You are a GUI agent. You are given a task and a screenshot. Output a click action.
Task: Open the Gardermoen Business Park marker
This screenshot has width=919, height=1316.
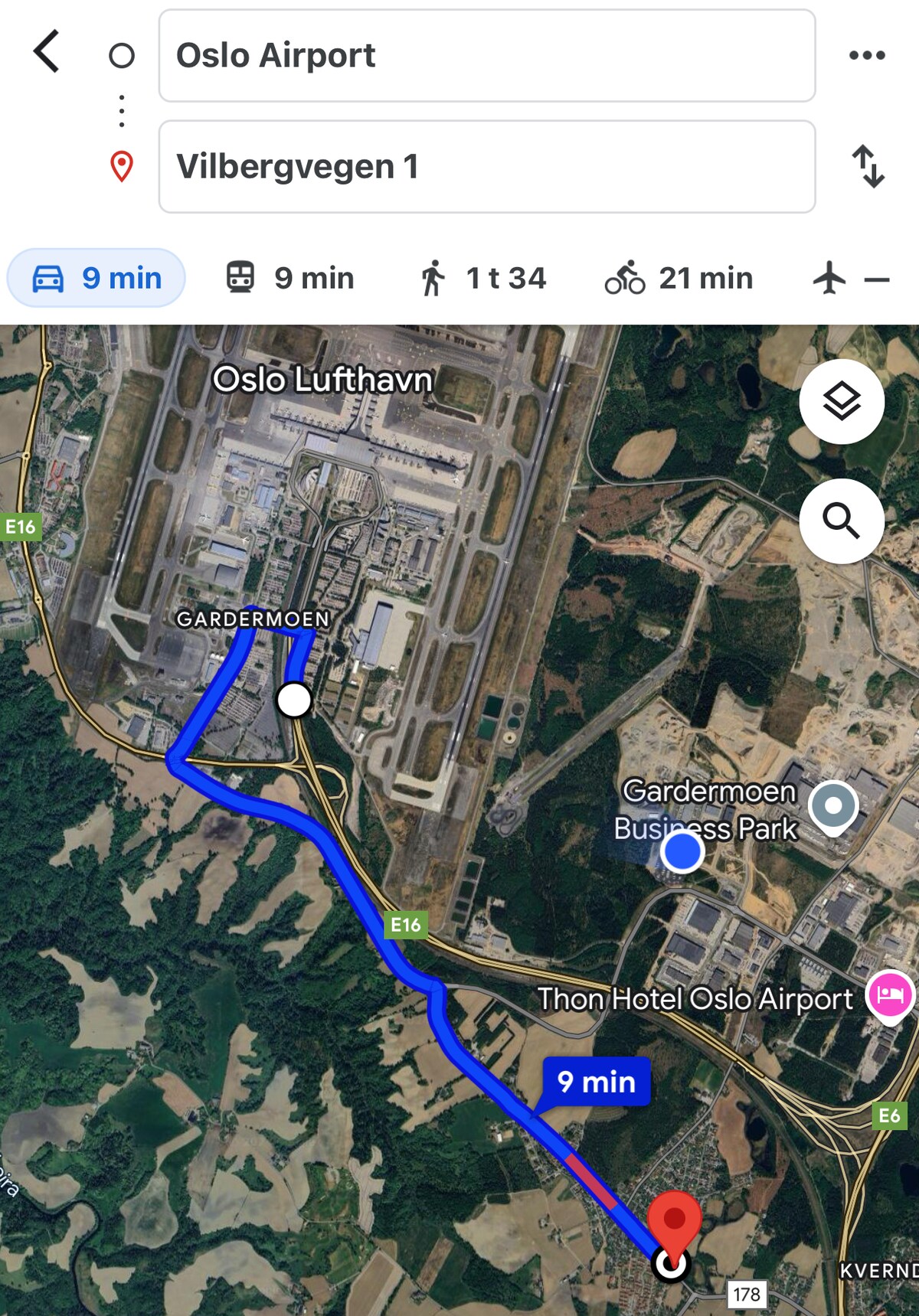click(834, 807)
